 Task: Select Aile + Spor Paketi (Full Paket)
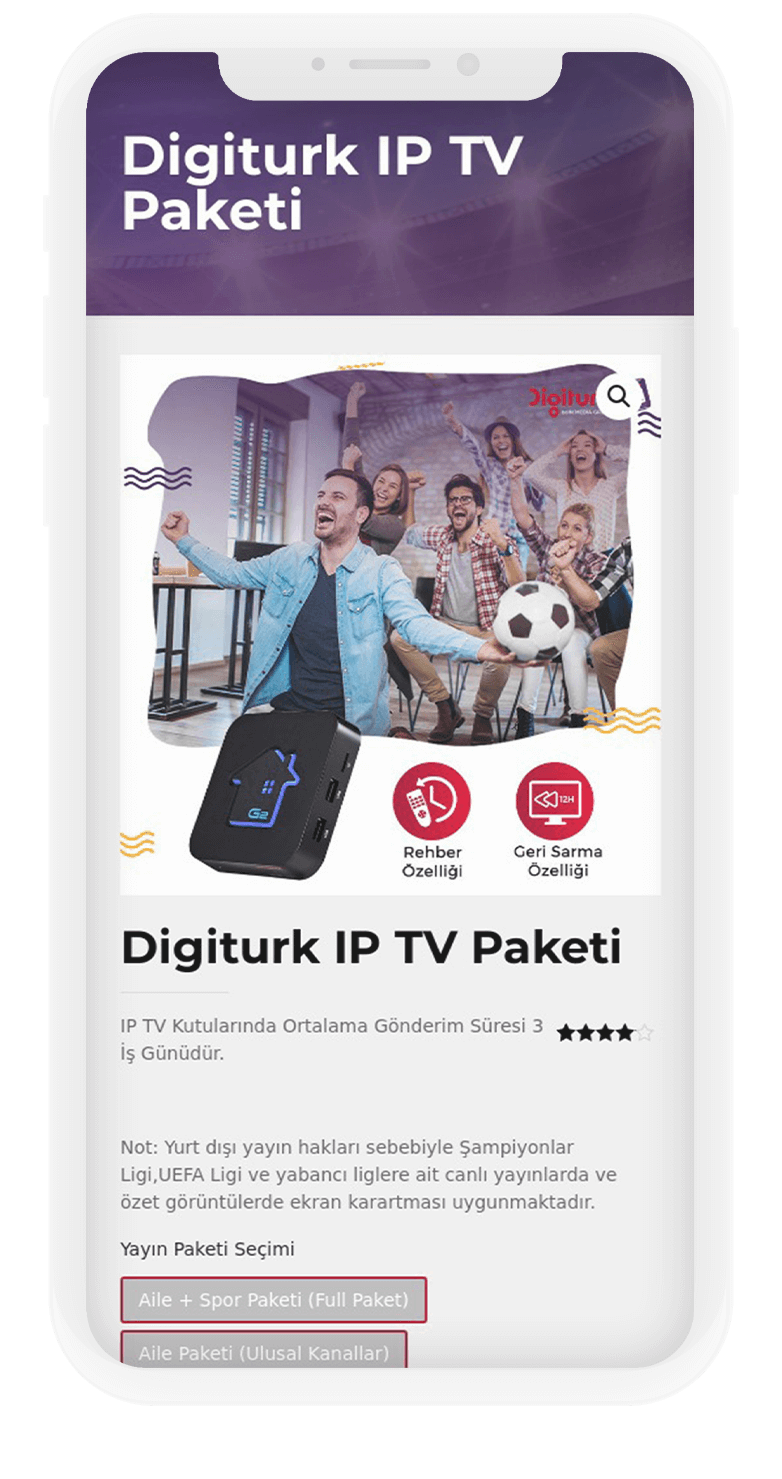[x=273, y=1300]
